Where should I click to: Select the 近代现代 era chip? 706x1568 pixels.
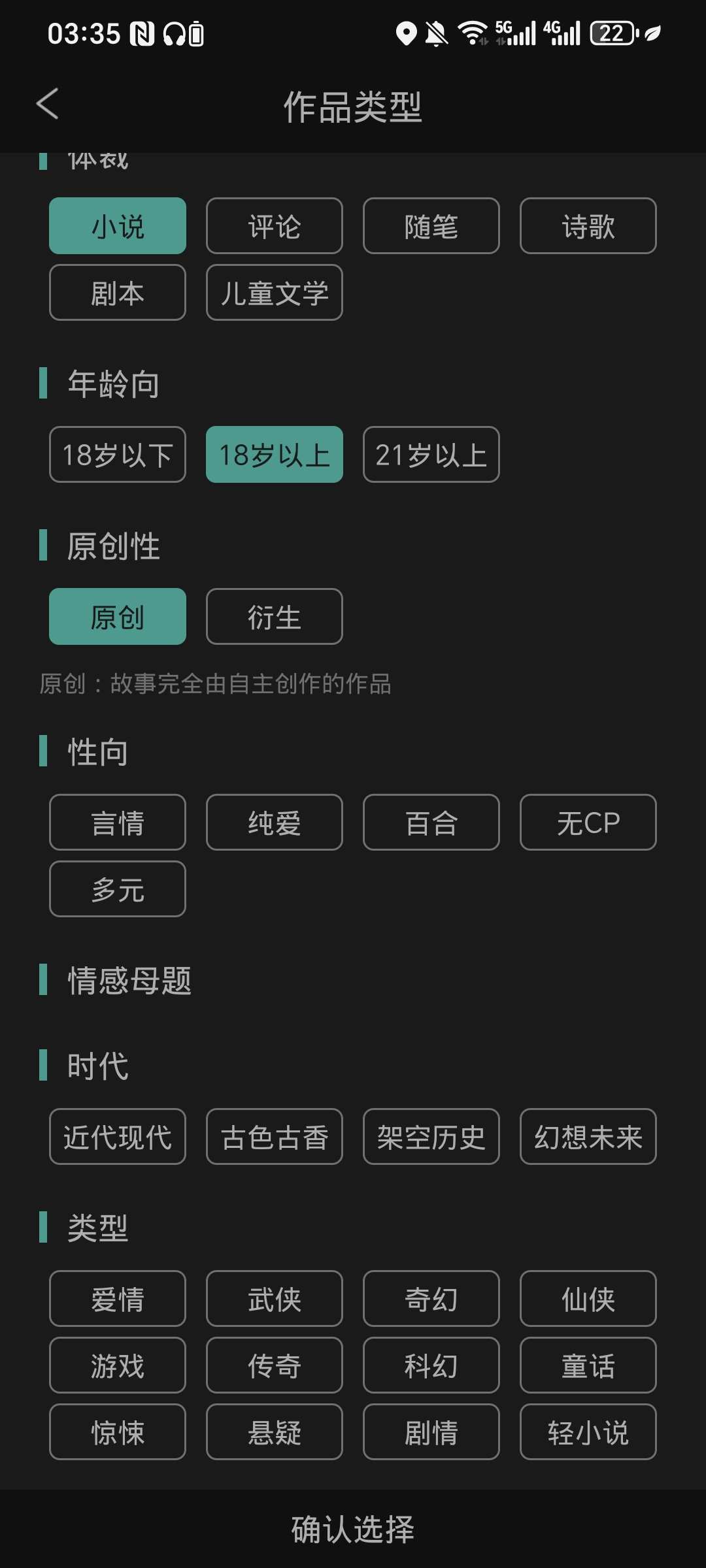pyautogui.click(x=118, y=1137)
